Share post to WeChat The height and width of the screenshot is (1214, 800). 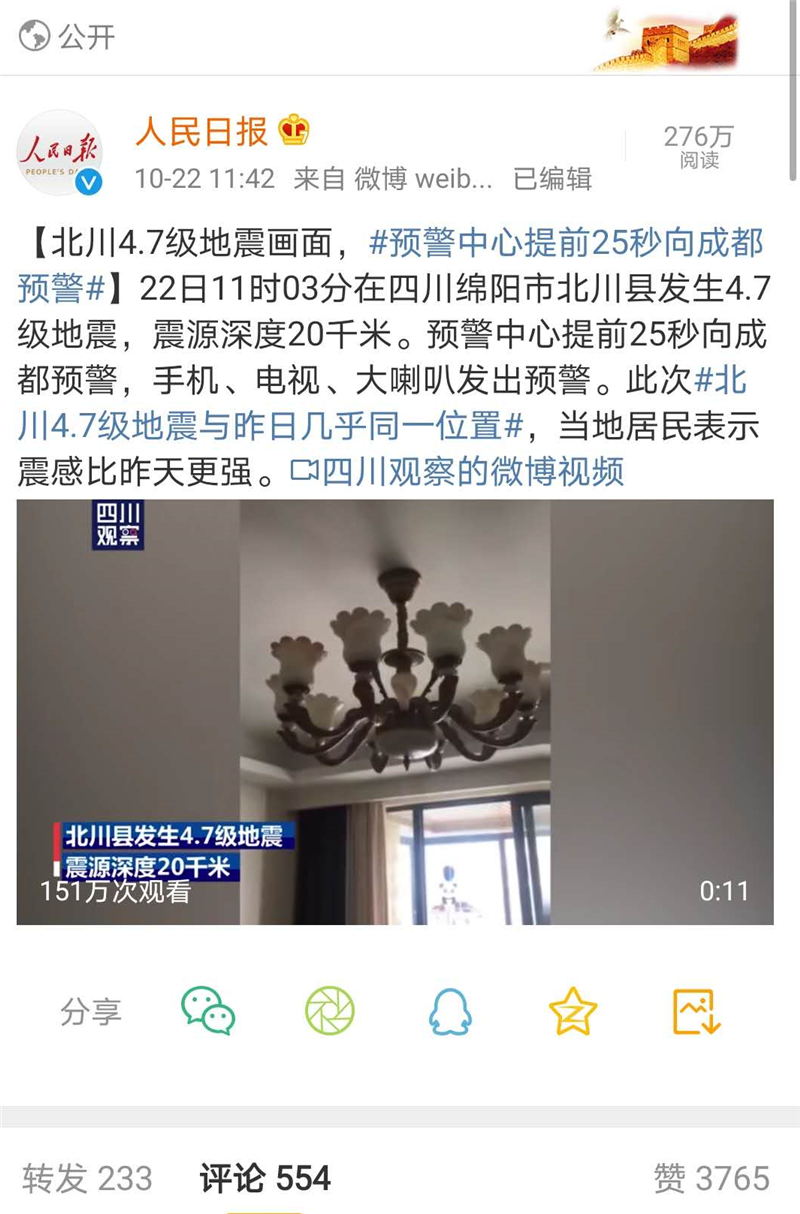[208, 1011]
